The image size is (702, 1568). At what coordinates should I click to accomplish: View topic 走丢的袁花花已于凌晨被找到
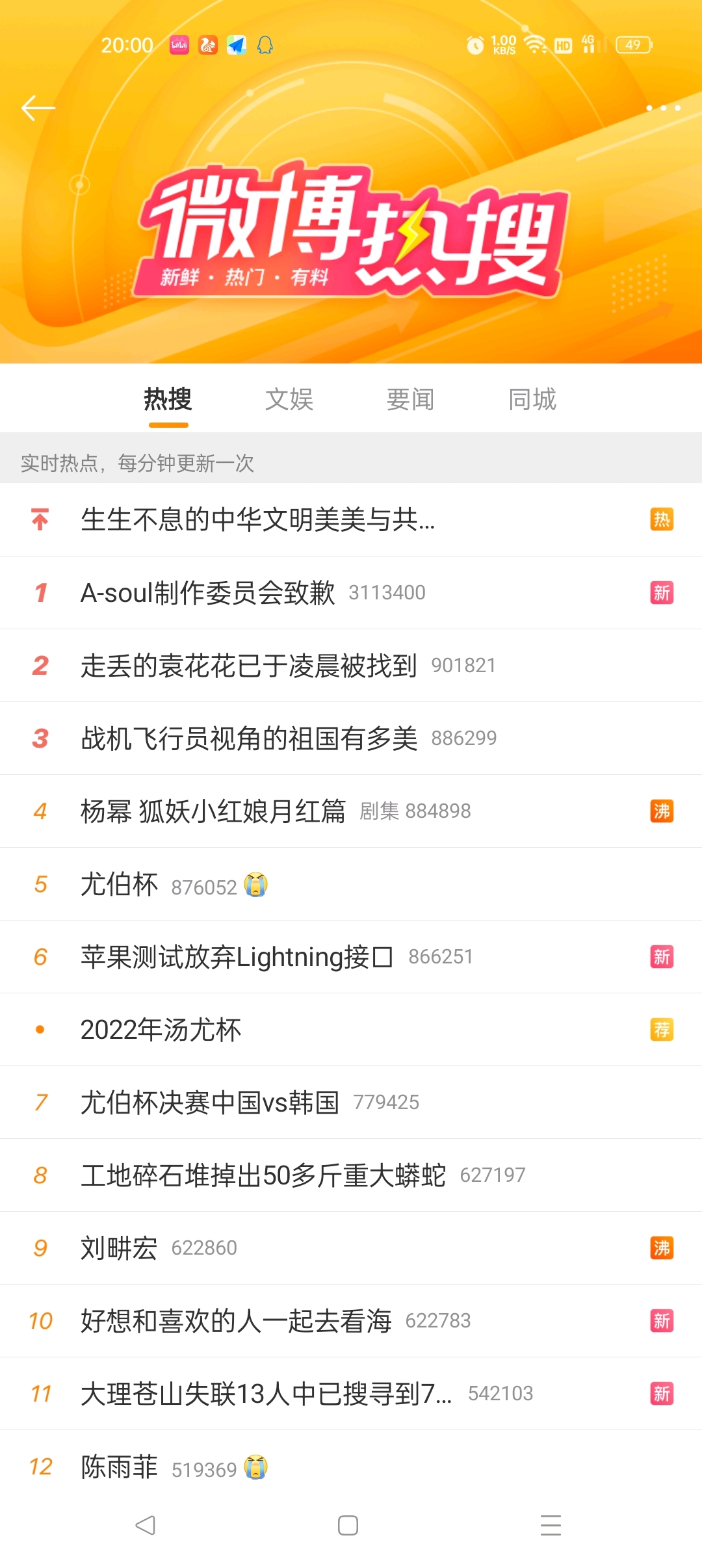click(248, 665)
